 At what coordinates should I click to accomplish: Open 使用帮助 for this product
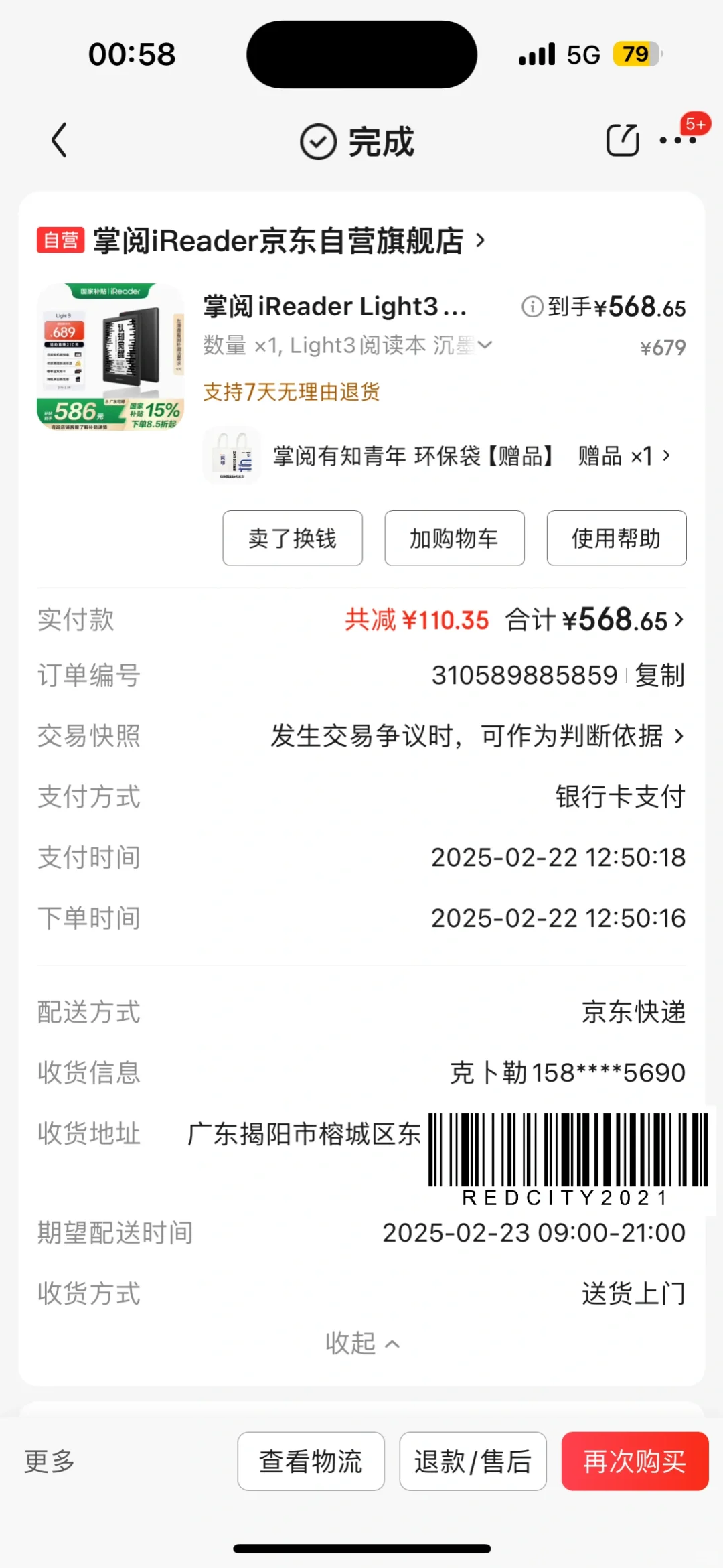(616, 539)
